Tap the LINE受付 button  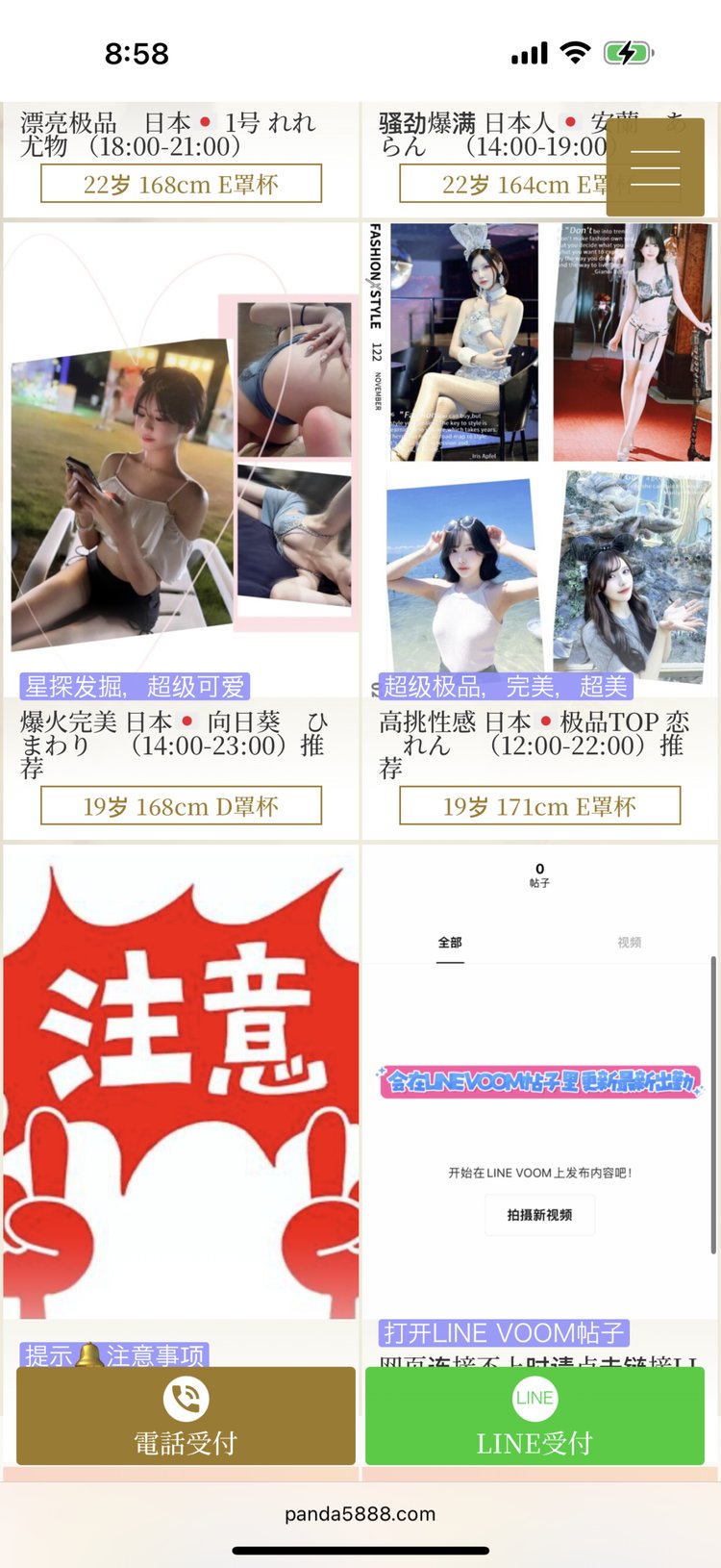pos(535,1416)
